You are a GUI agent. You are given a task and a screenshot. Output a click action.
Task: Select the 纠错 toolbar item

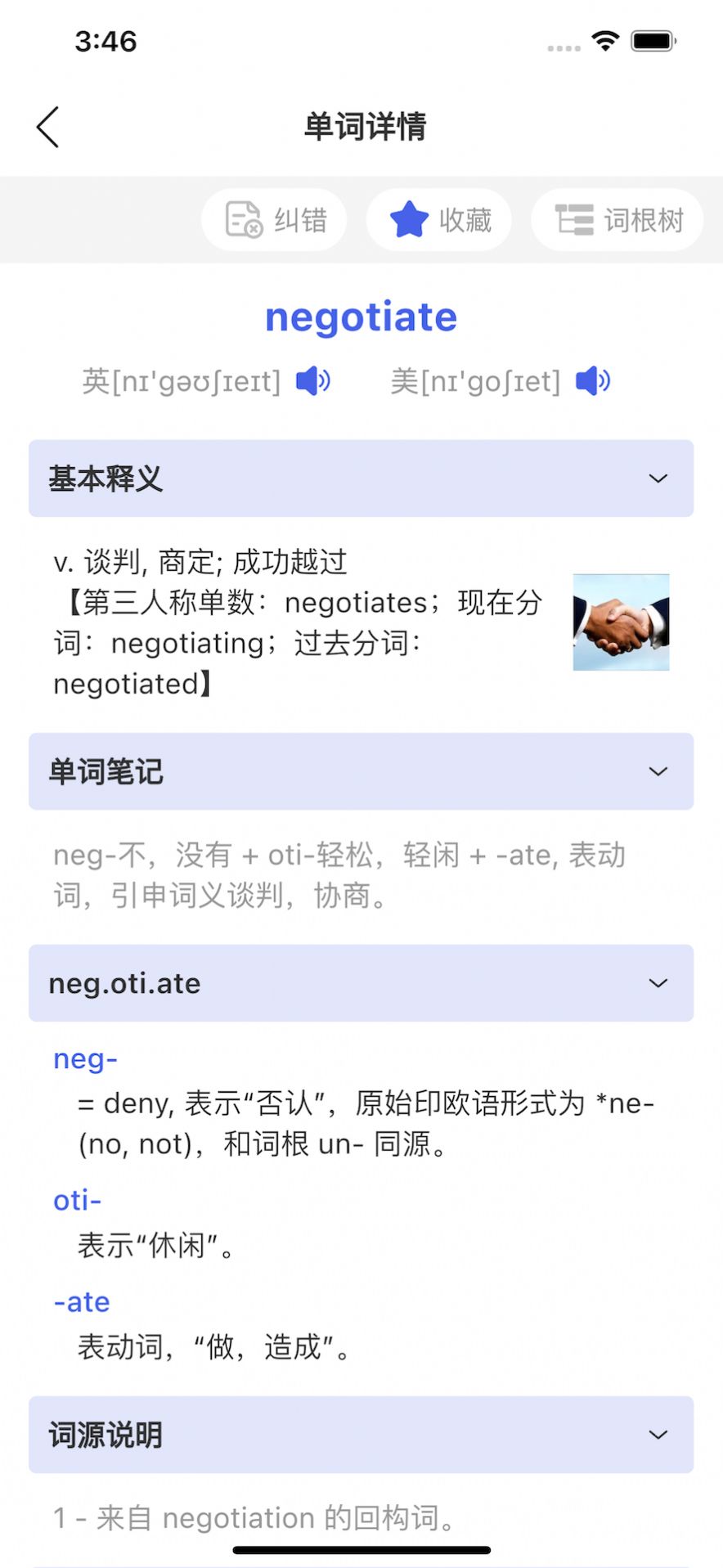[x=274, y=219]
